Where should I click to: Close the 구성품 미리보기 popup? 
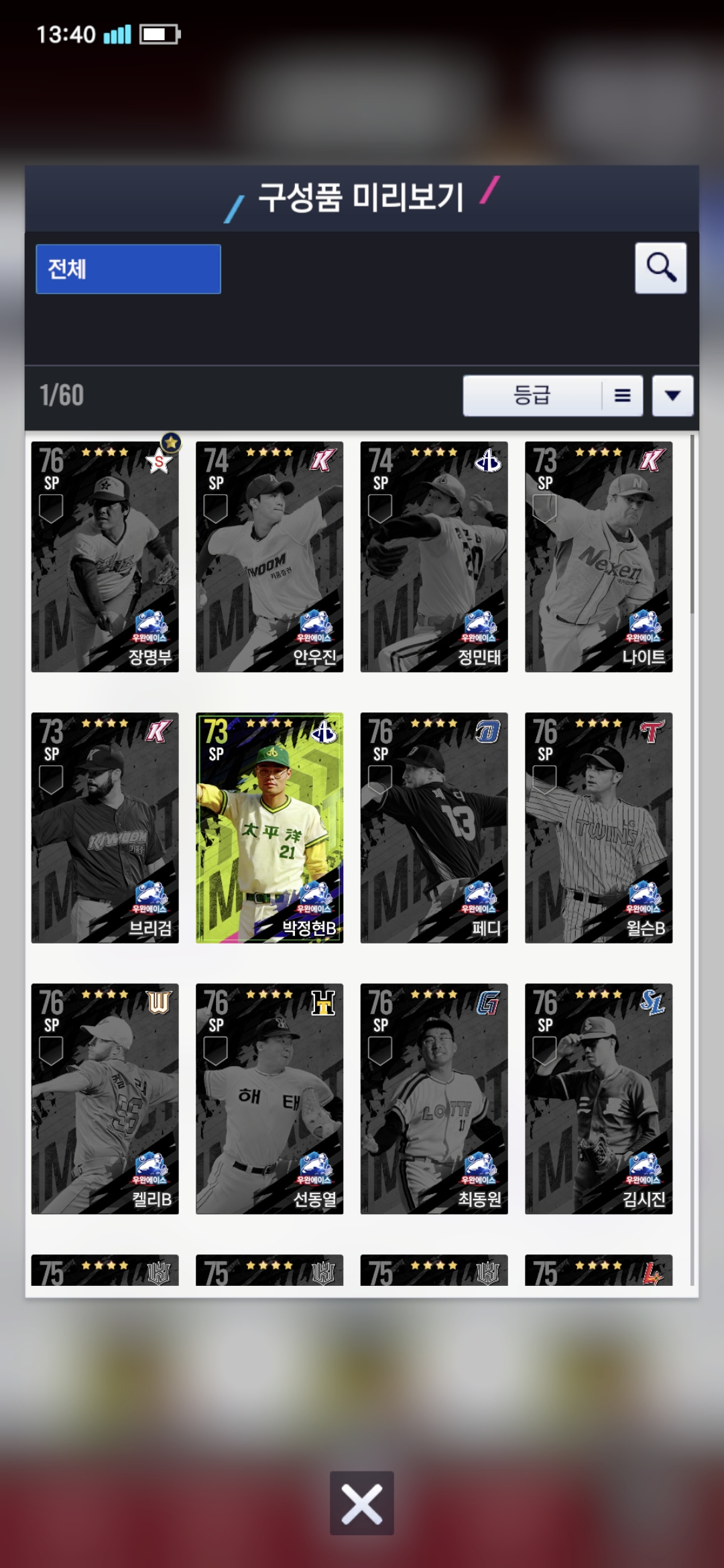click(361, 1503)
